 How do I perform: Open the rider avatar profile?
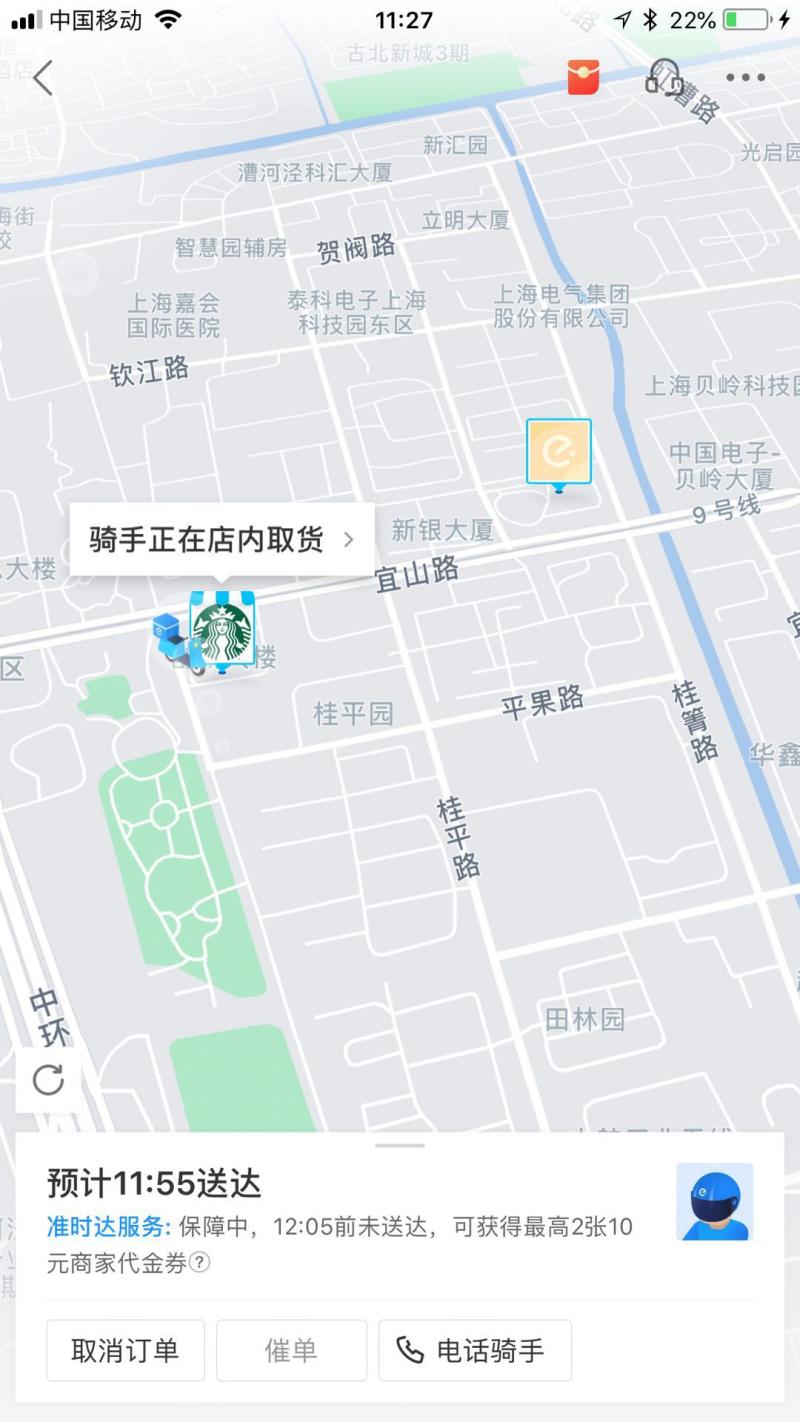(714, 1202)
